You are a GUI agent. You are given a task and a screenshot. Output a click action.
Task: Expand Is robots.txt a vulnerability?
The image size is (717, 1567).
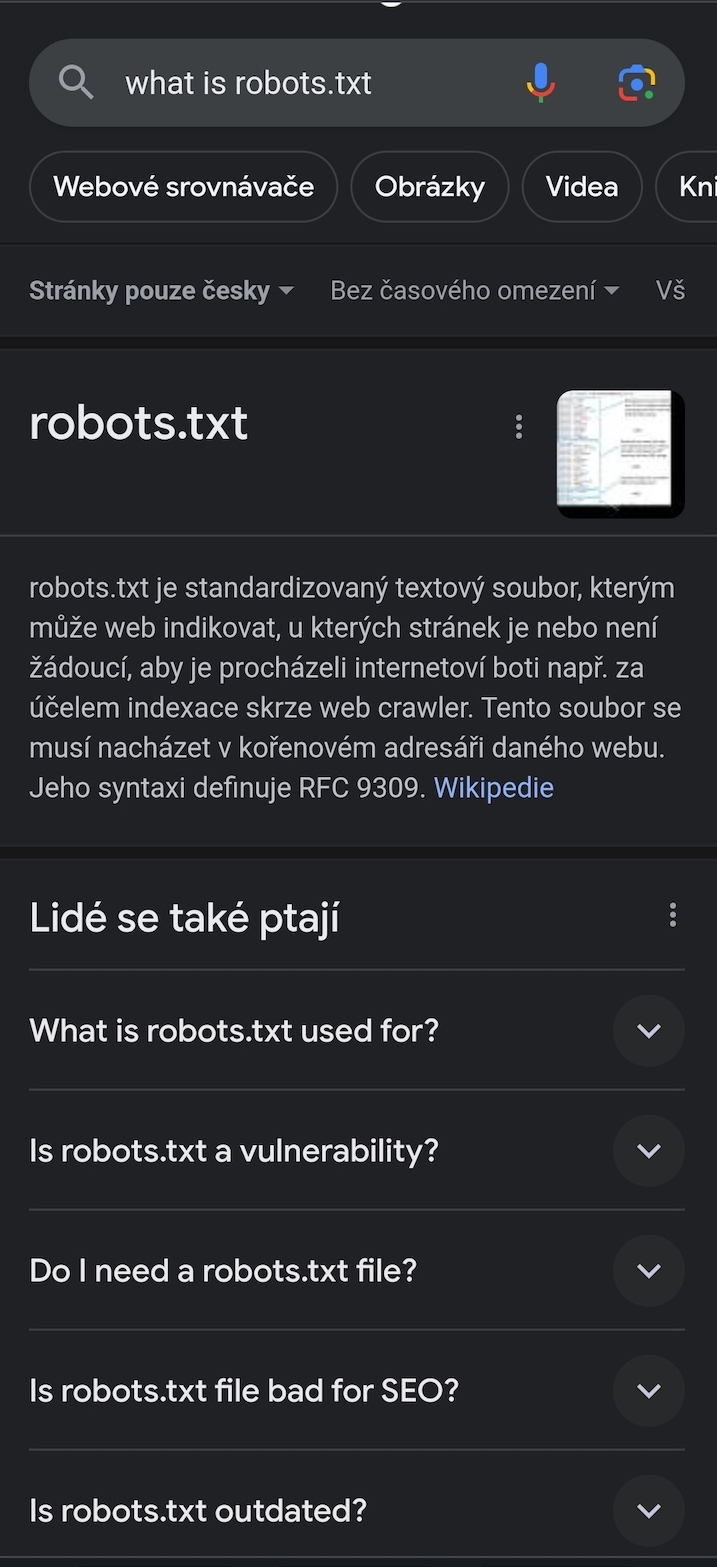coord(648,1150)
